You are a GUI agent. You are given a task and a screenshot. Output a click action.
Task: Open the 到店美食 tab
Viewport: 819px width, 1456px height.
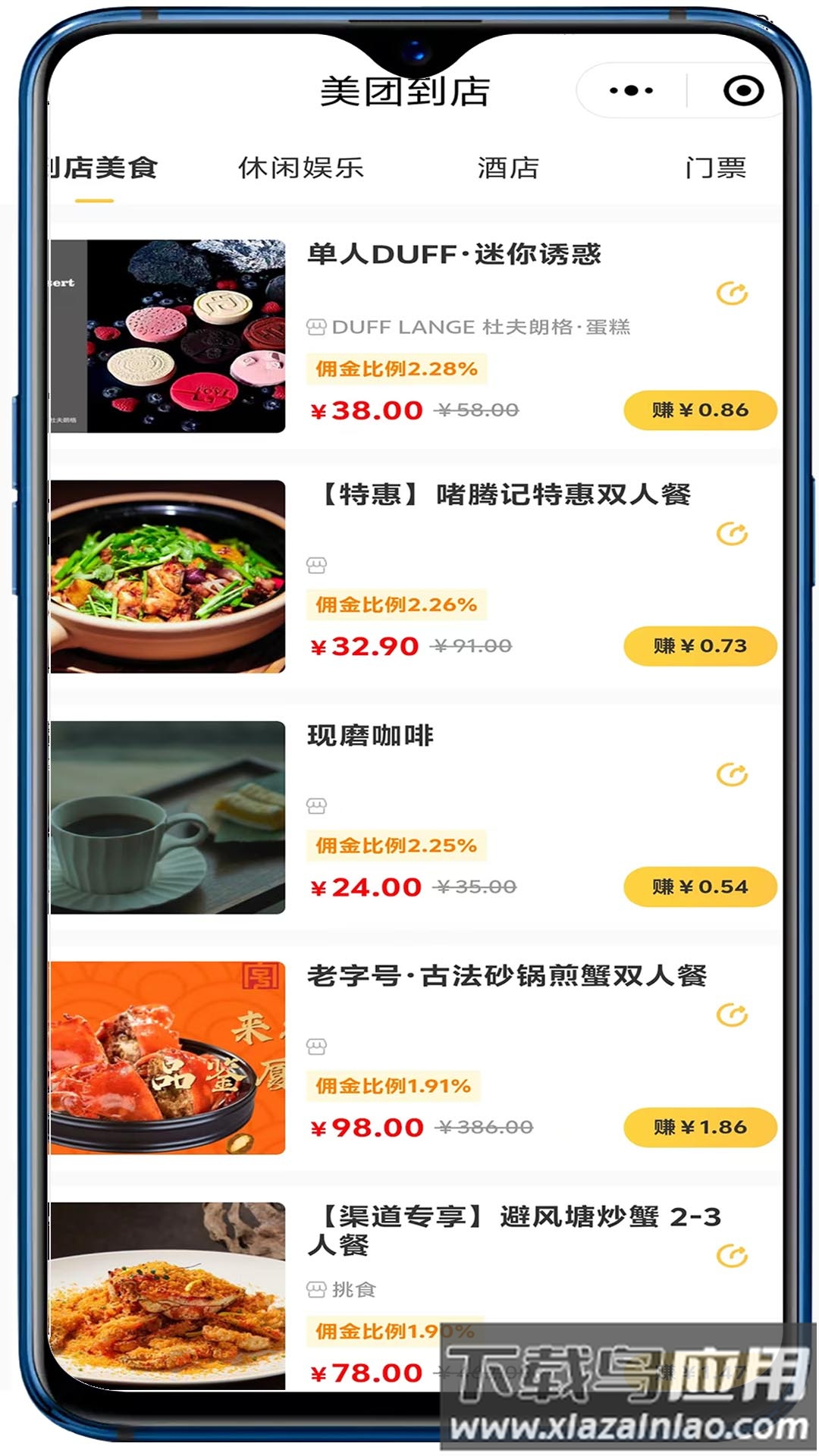[103, 168]
